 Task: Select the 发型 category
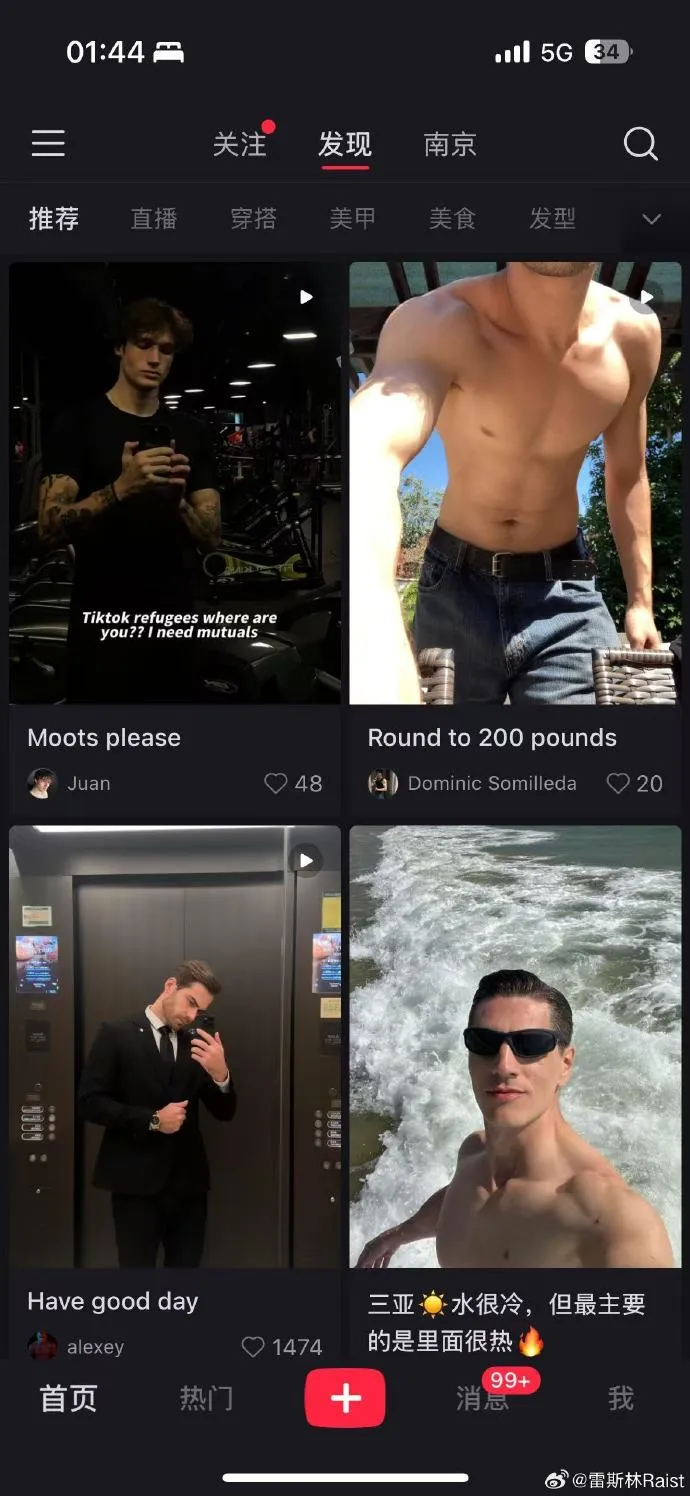point(552,219)
